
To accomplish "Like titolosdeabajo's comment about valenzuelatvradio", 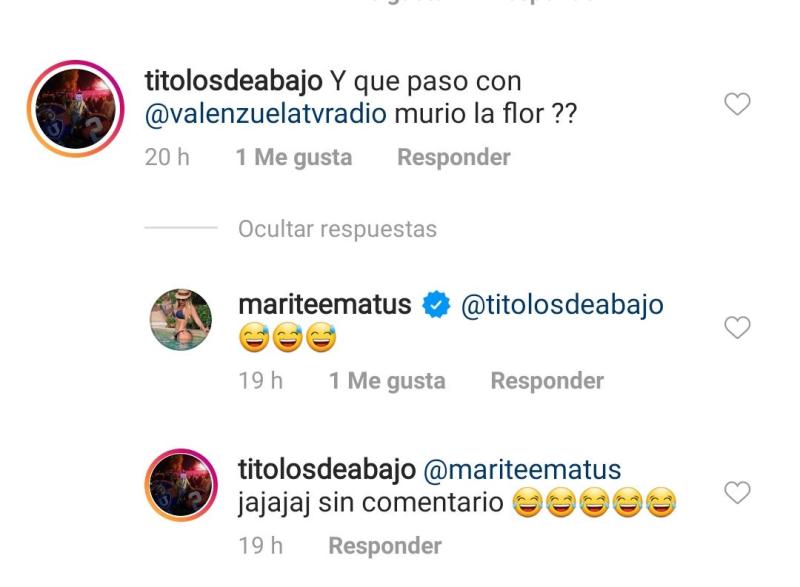I will coord(737,104).
